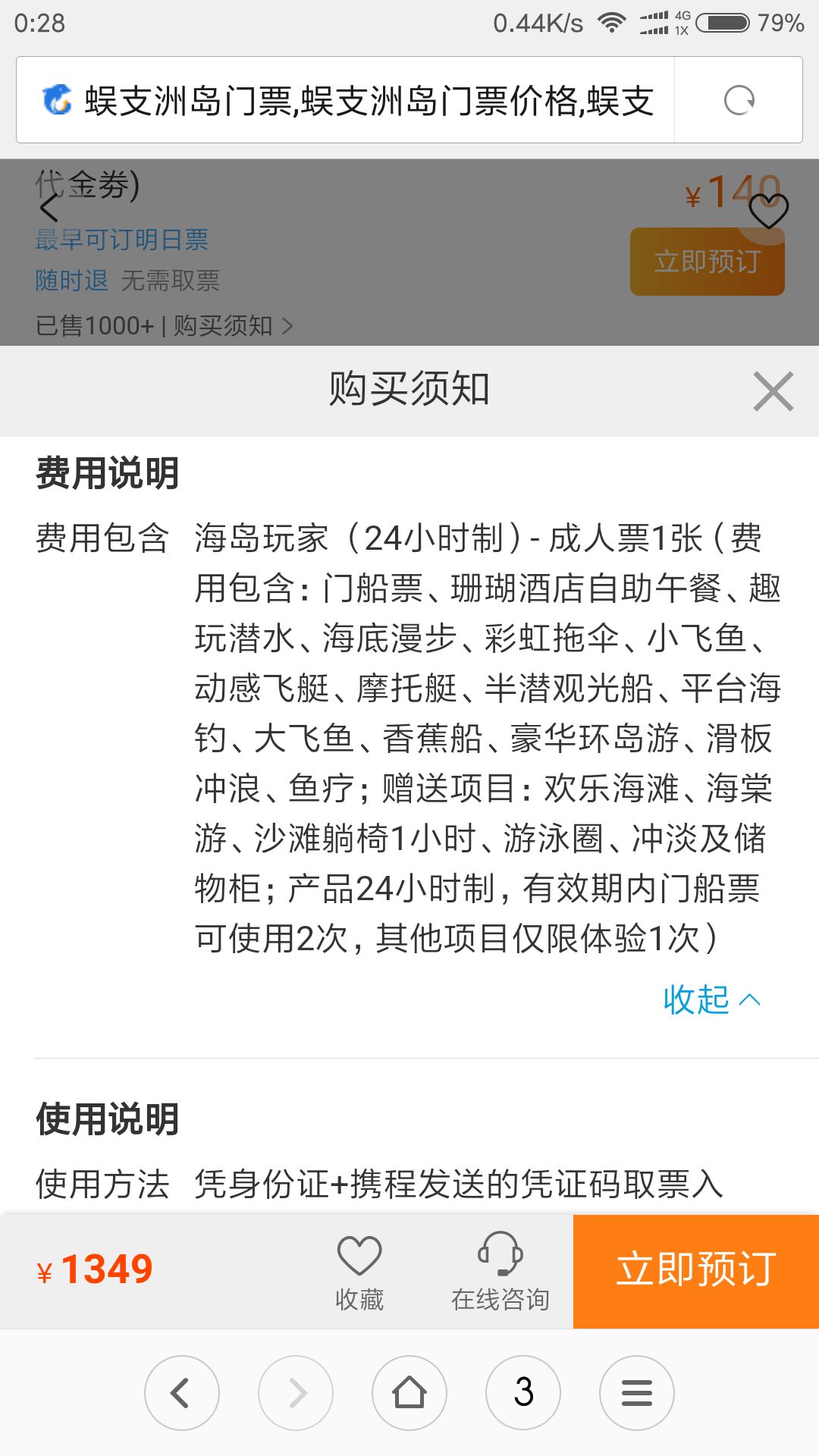Close the 购买须知 panel
Screen dimensions: 819x1456
(773, 391)
